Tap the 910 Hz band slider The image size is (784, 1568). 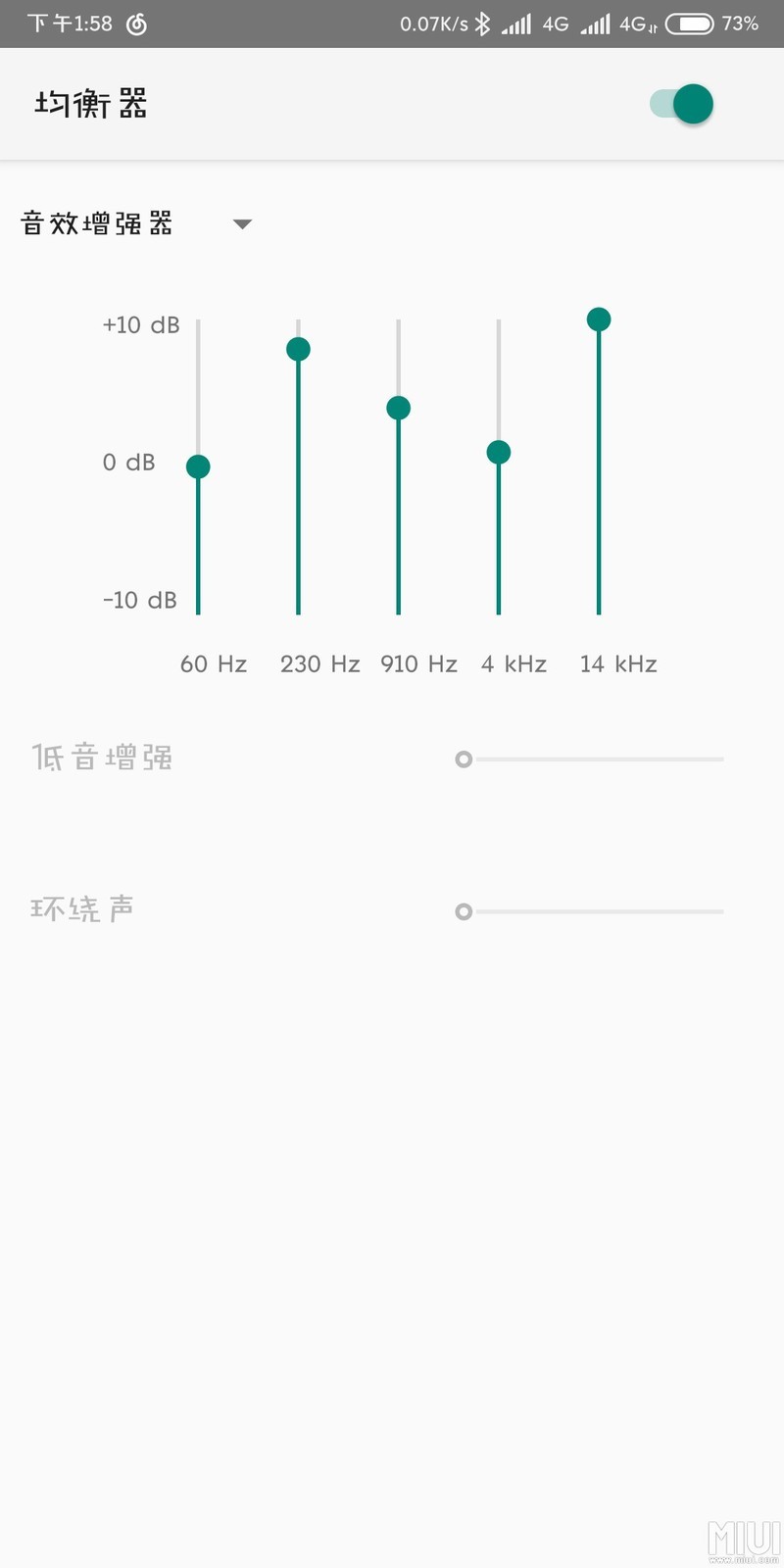tap(398, 408)
